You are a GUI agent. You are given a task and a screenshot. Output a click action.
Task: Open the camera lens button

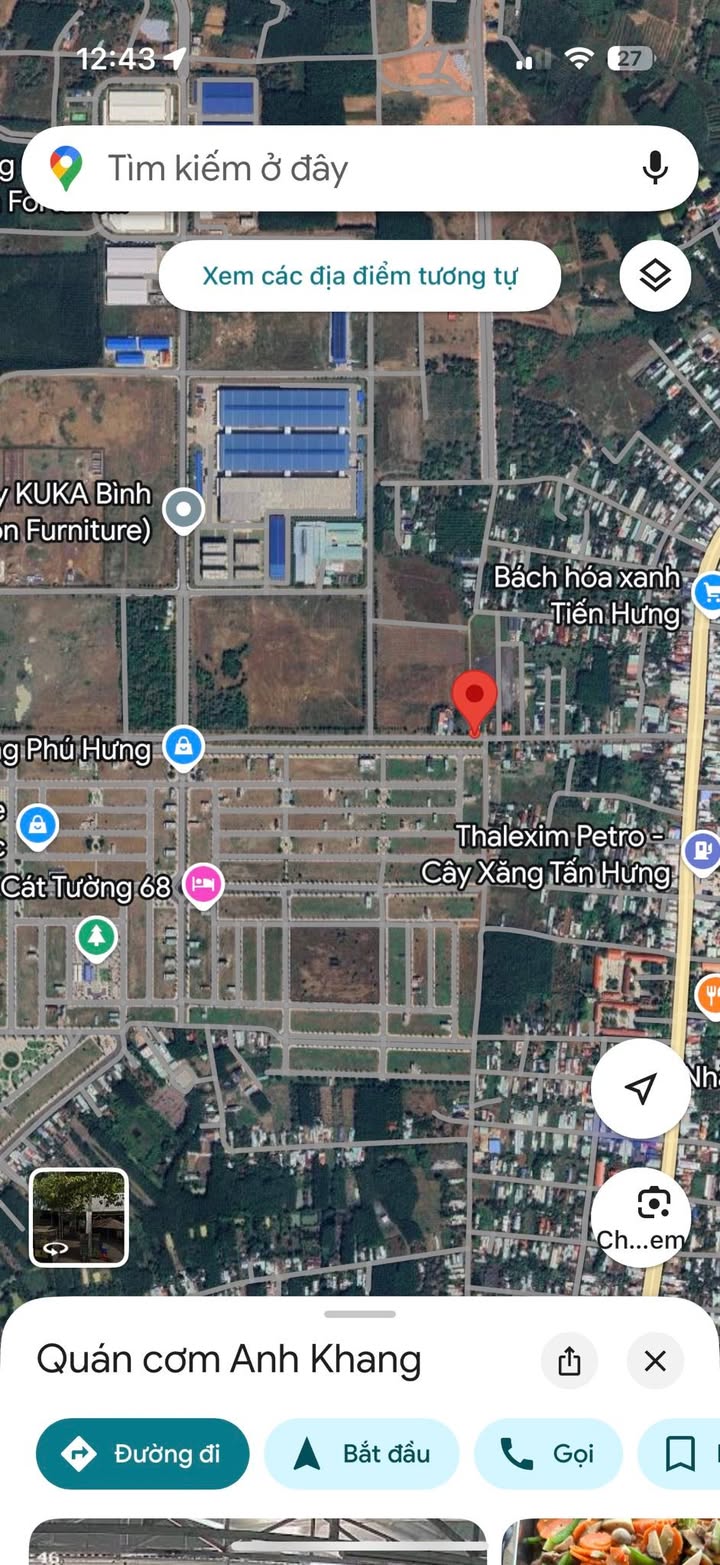[640, 1218]
